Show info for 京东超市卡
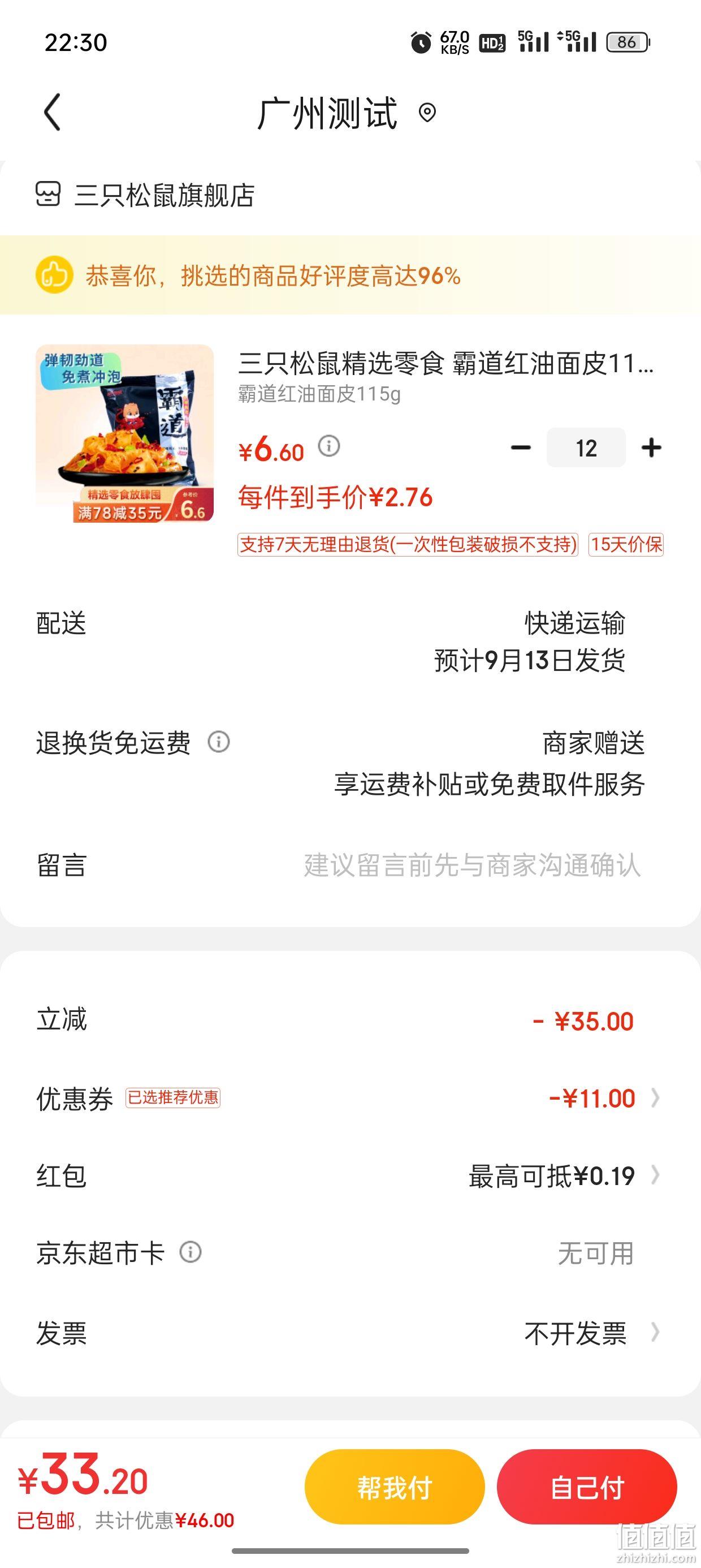701x1568 pixels. coord(191,1253)
